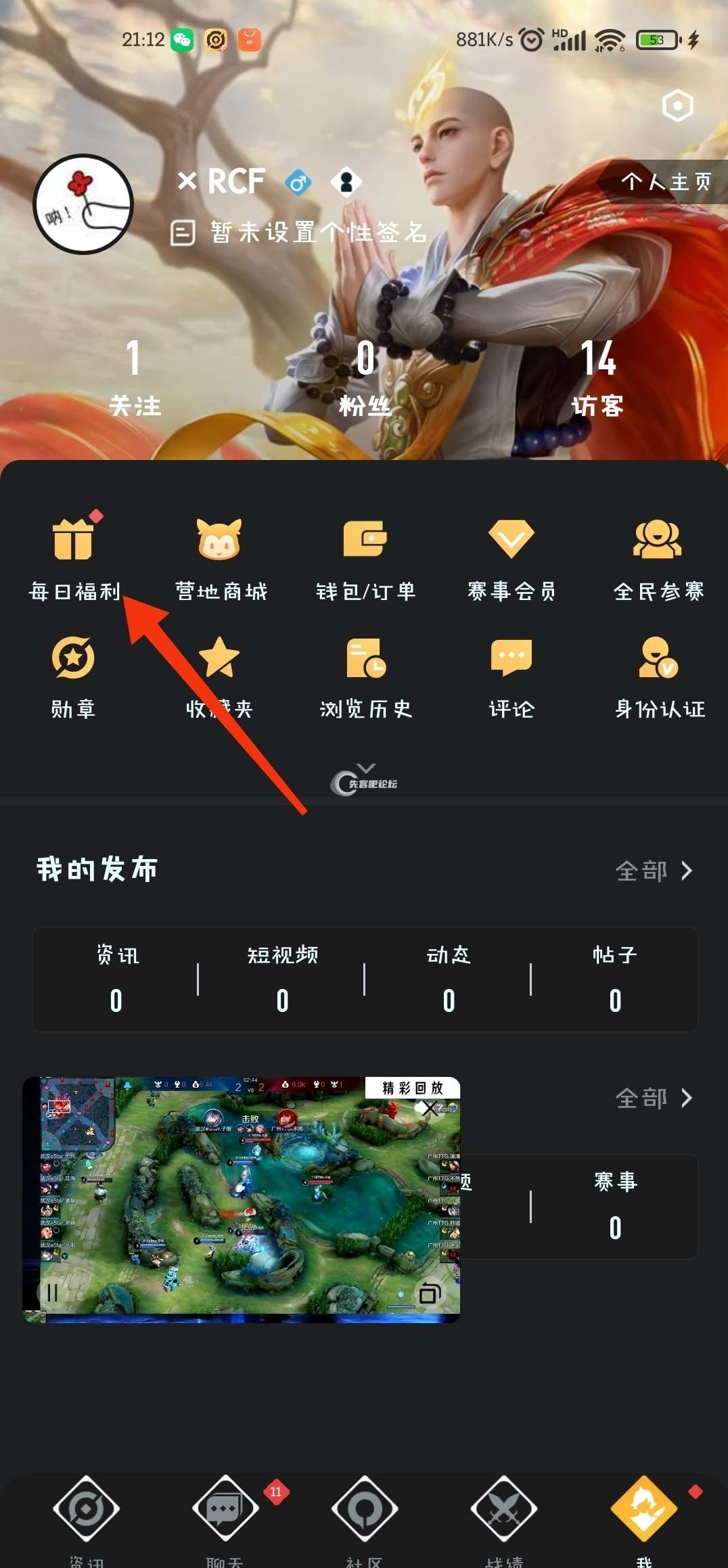Switch to the 资讯 tab
728x1568 pixels.
87,1514
